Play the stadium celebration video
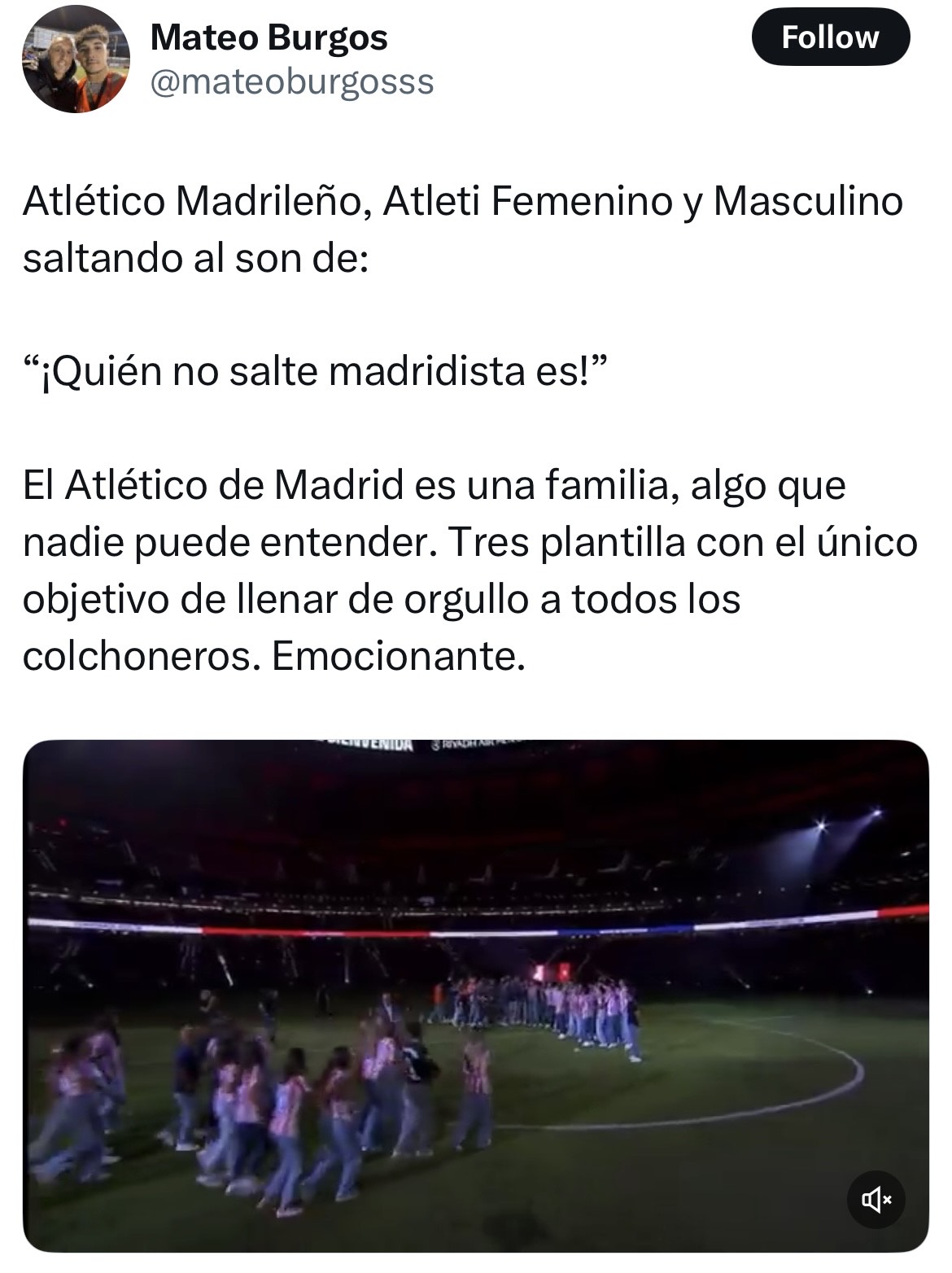 475,995
